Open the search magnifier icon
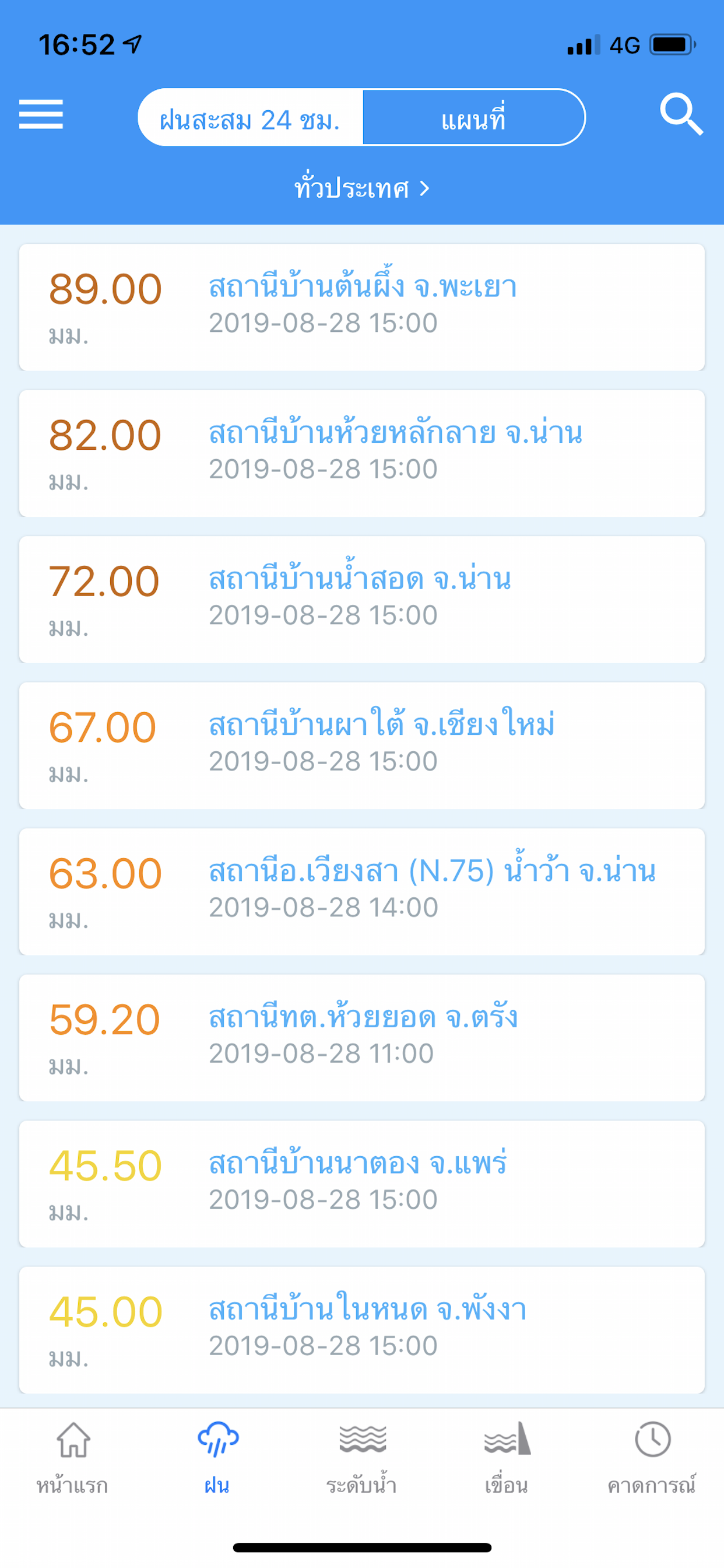The height and width of the screenshot is (1568, 724). pos(681,114)
